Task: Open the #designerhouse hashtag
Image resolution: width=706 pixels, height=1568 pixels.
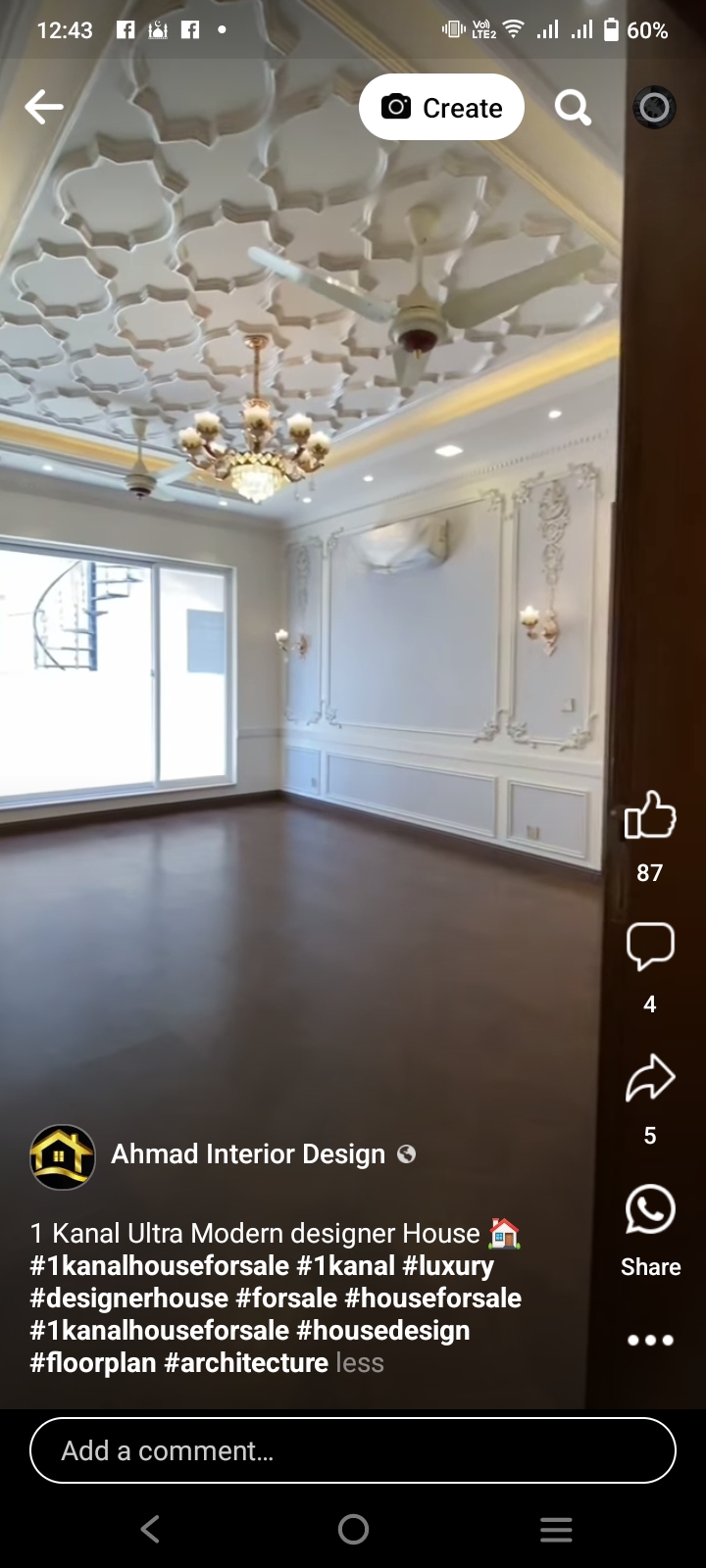Action: click(x=128, y=1298)
